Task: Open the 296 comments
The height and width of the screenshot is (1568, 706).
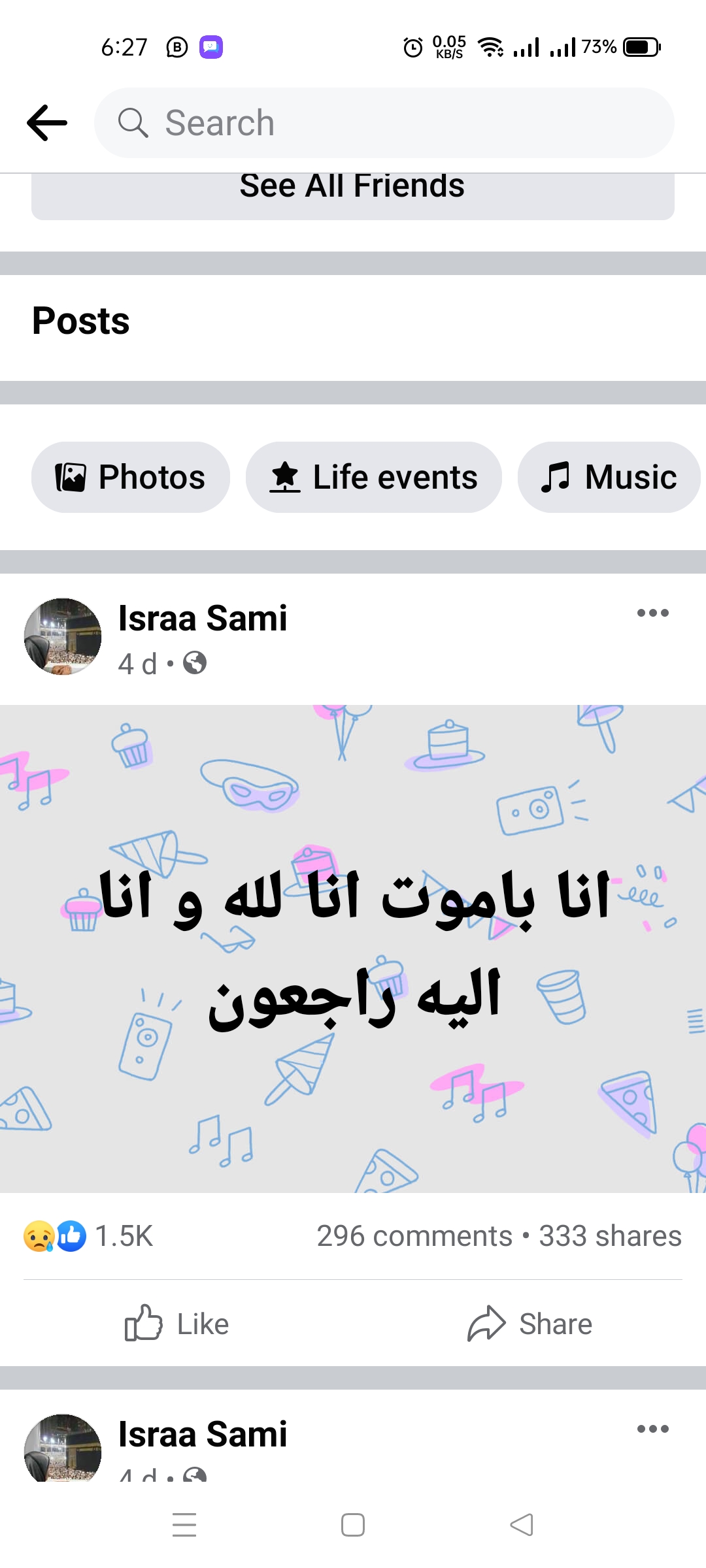Action: [x=414, y=1236]
